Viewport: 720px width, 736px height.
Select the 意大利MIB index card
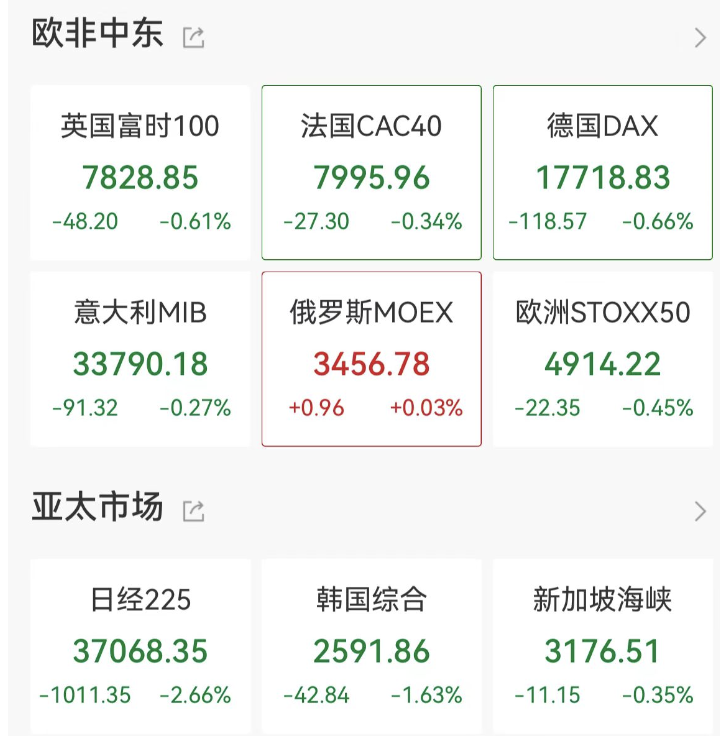[x=140, y=359]
